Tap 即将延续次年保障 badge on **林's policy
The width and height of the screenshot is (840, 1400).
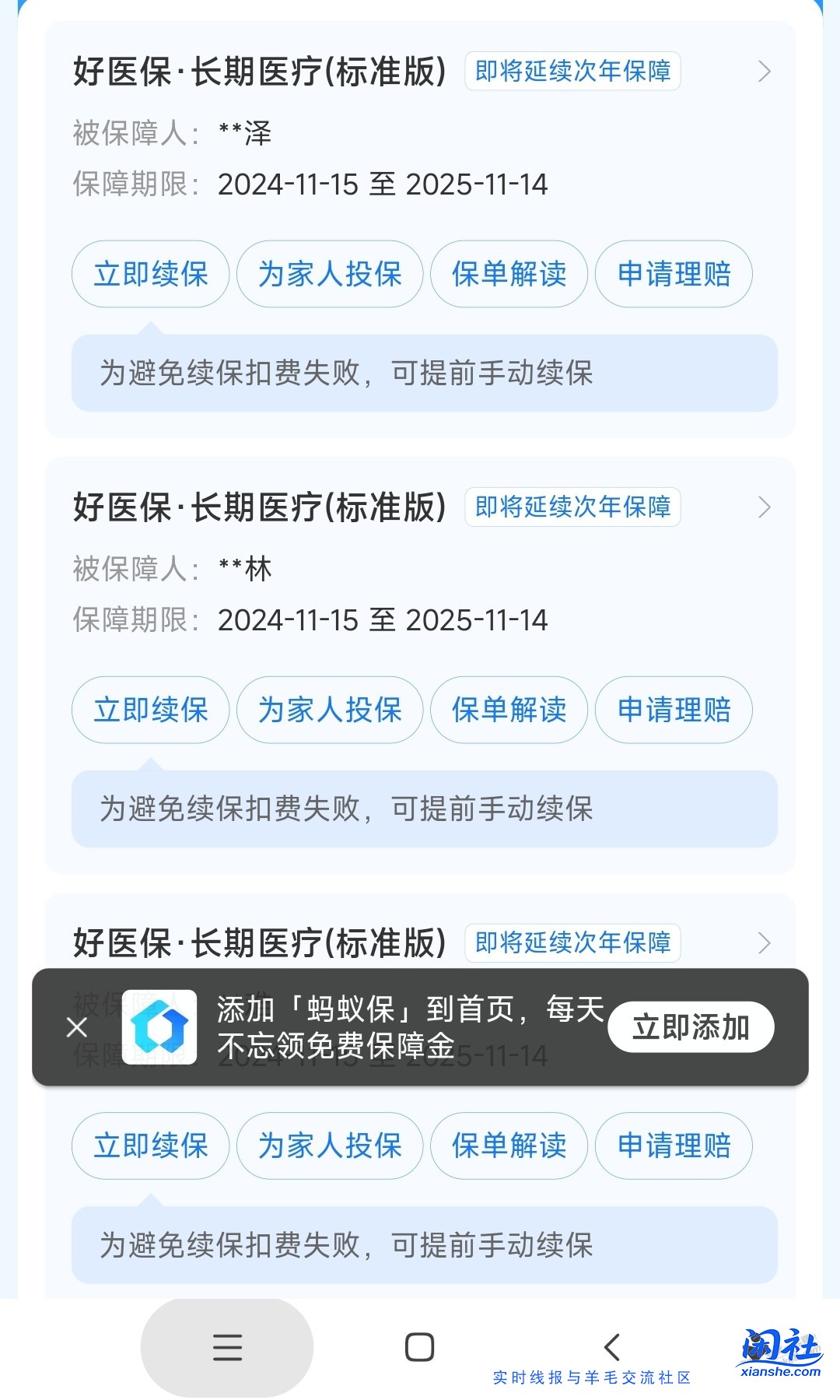(x=572, y=507)
